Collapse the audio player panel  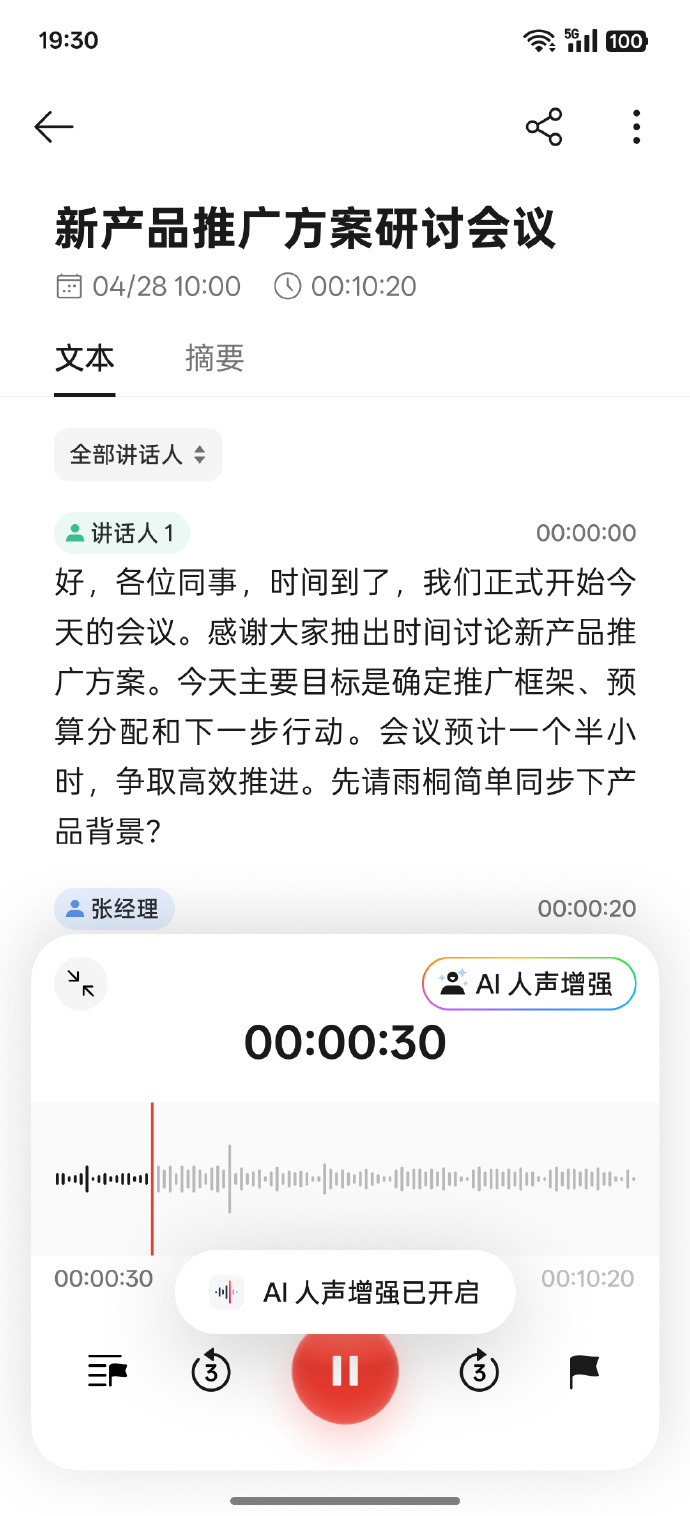[81, 984]
